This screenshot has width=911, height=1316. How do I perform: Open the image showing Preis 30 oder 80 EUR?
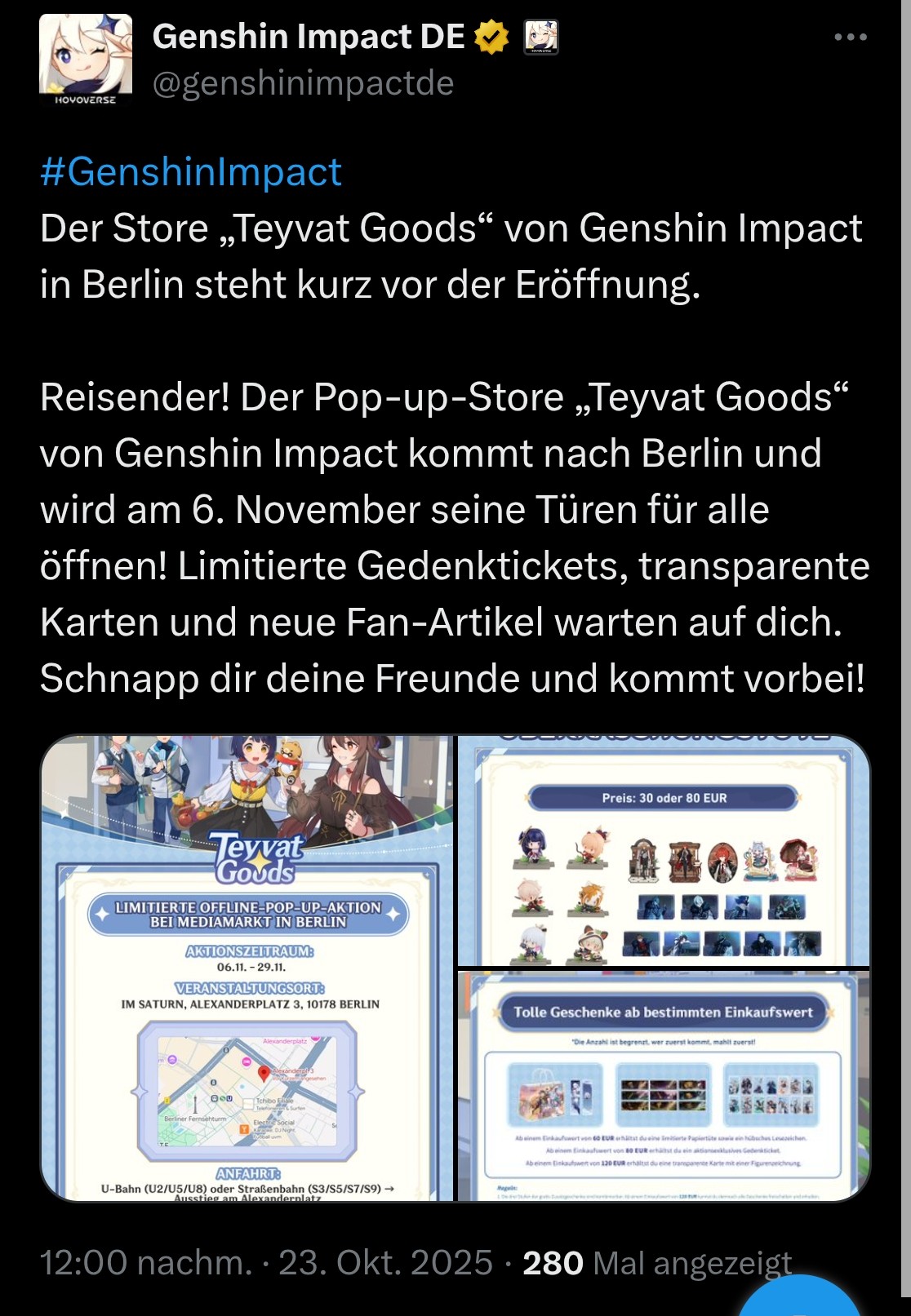pyautogui.click(x=664, y=850)
